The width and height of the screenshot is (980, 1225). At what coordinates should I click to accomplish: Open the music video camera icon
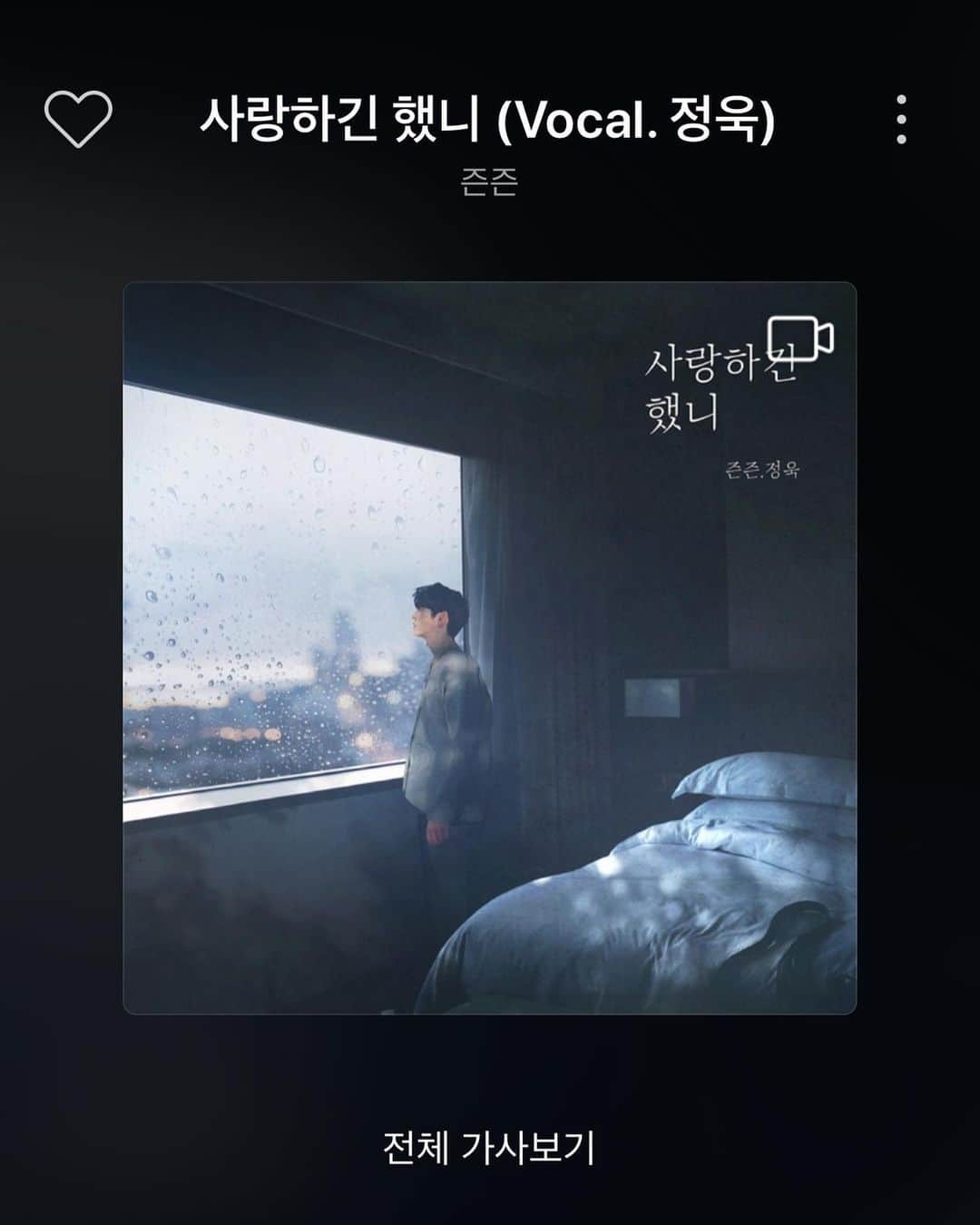coord(800,338)
